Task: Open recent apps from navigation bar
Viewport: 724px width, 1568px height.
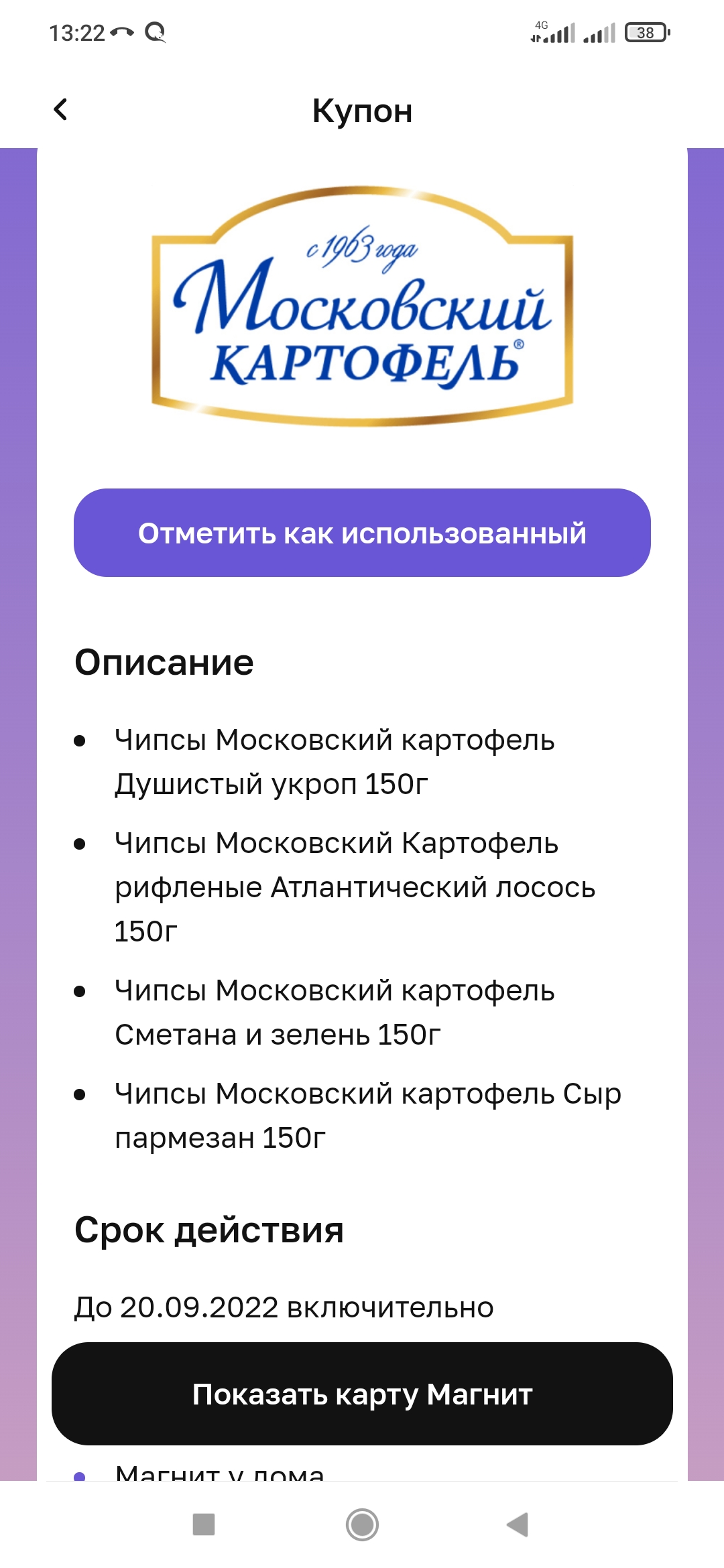Action: click(204, 1524)
